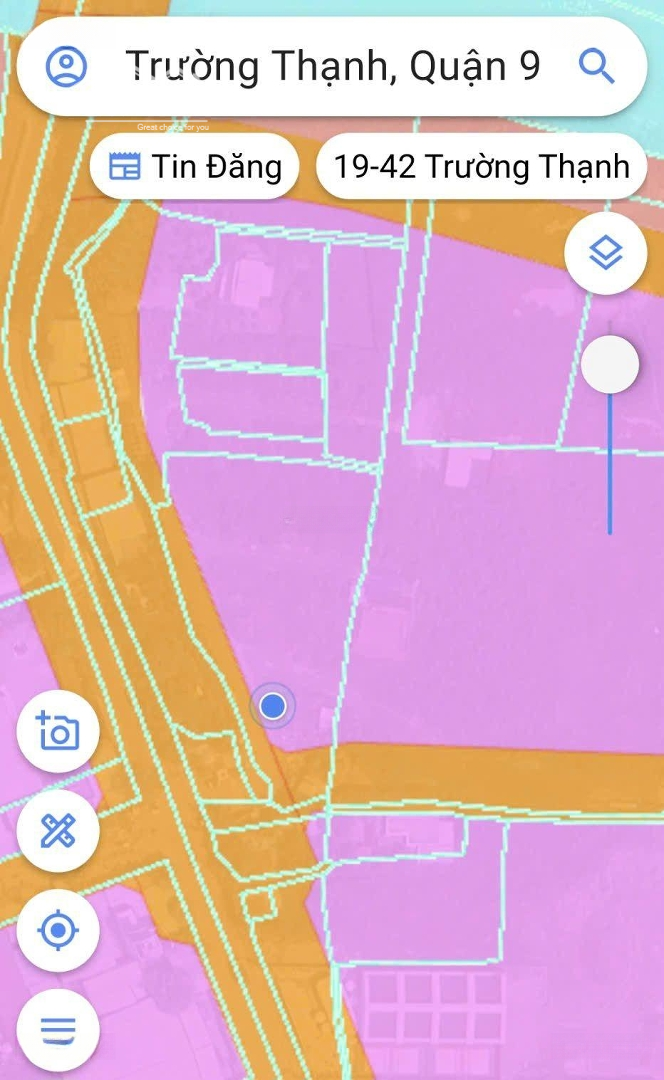
Task: Center map on my location
Action: click(x=57, y=931)
